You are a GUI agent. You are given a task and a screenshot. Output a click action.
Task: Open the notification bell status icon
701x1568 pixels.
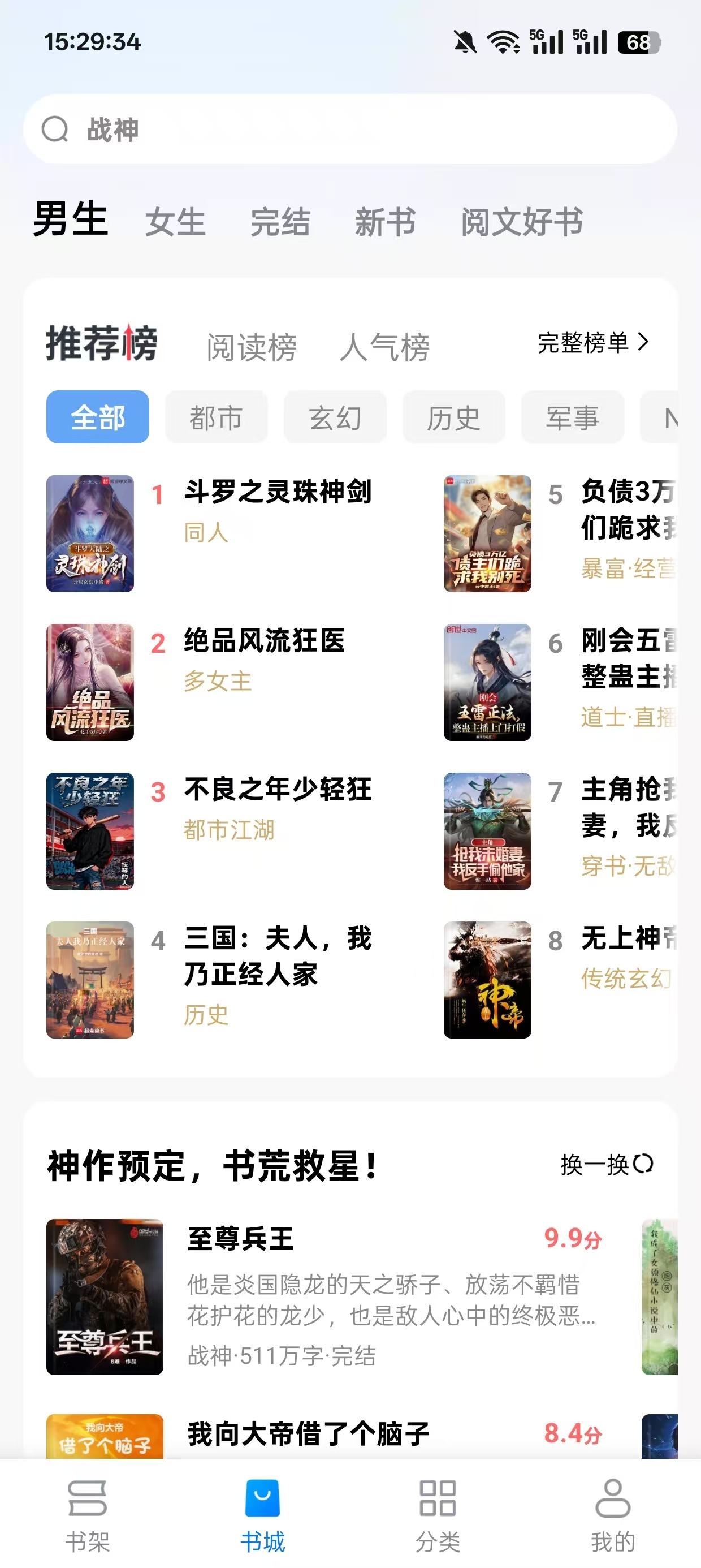point(464,41)
